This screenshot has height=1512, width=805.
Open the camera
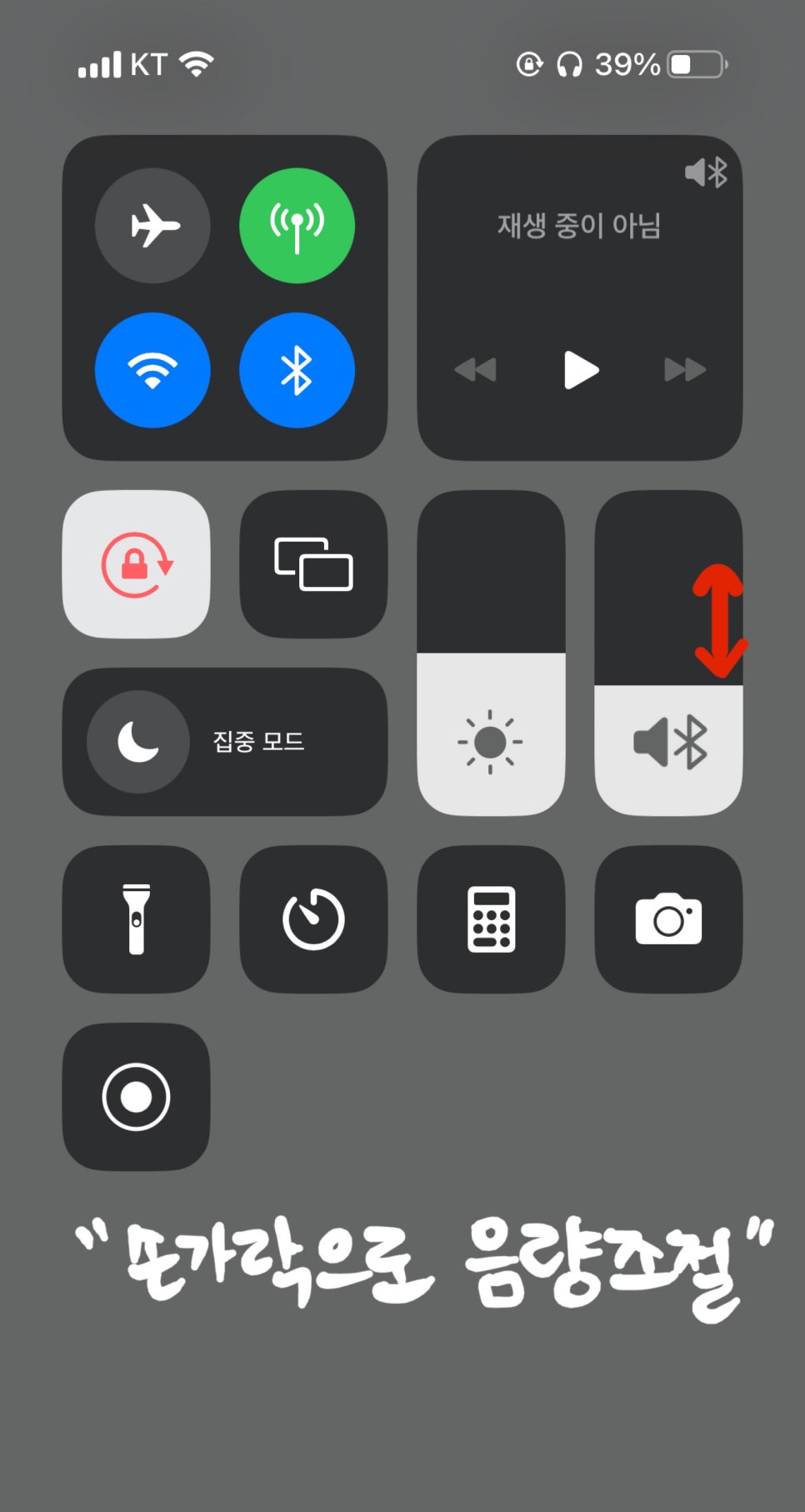tap(668, 919)
